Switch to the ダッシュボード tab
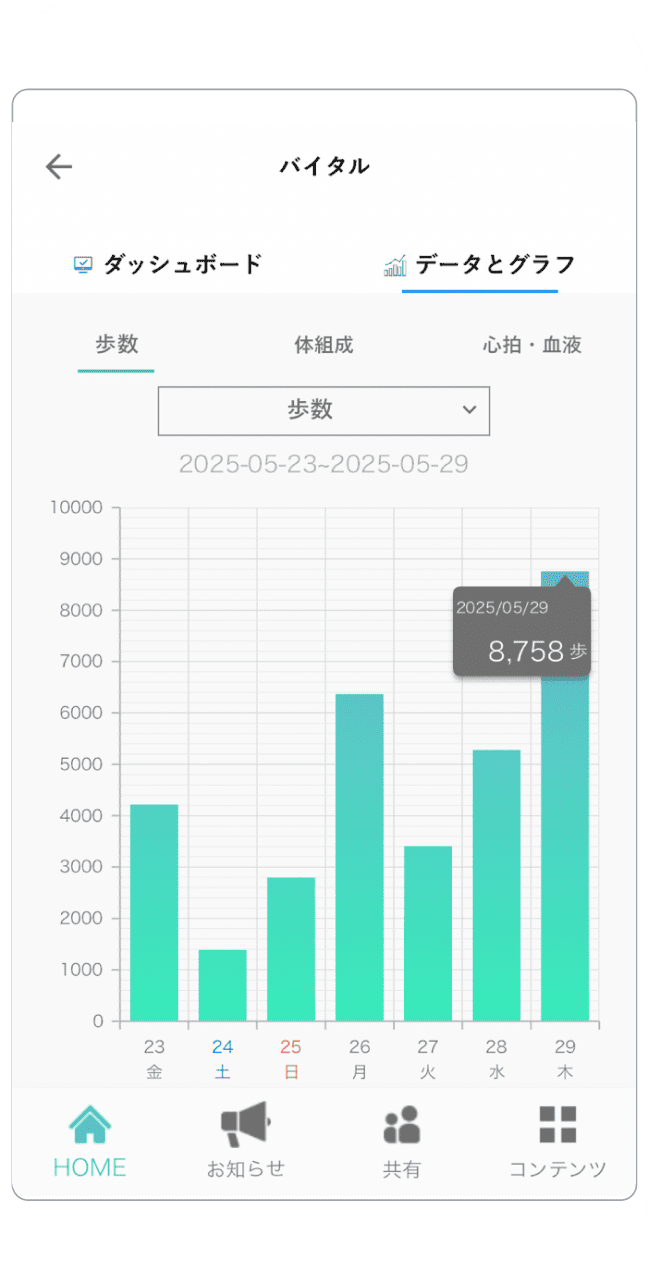The image size is (649, 1281). point(168,265)
